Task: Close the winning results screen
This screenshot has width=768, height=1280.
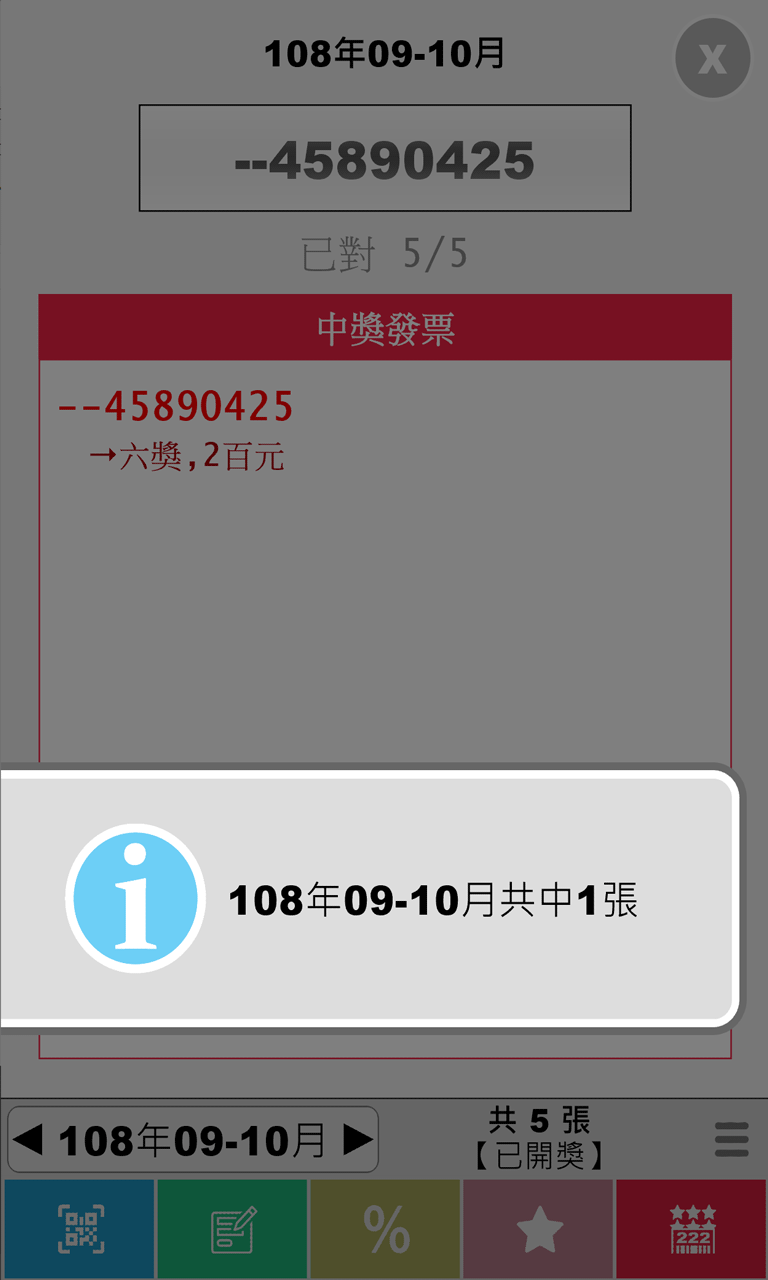Action: click(x=712, y=58)
